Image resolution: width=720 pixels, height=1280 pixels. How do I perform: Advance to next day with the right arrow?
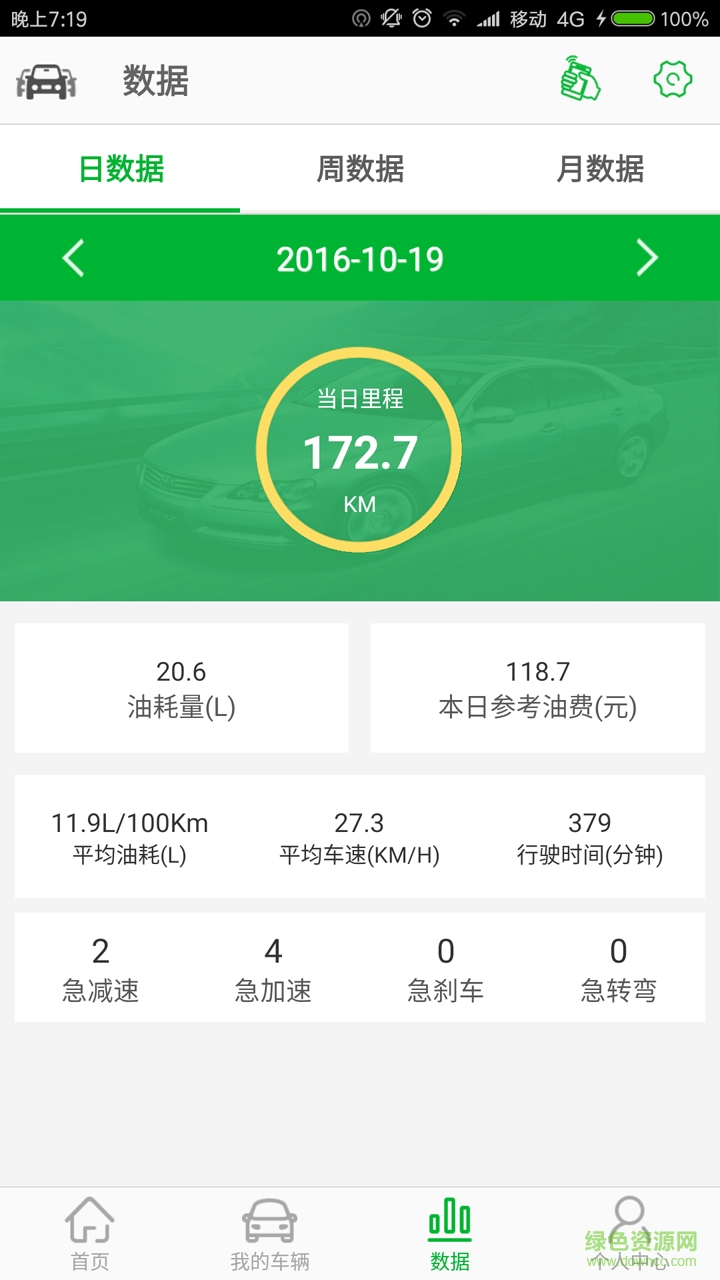coord(648,259)
